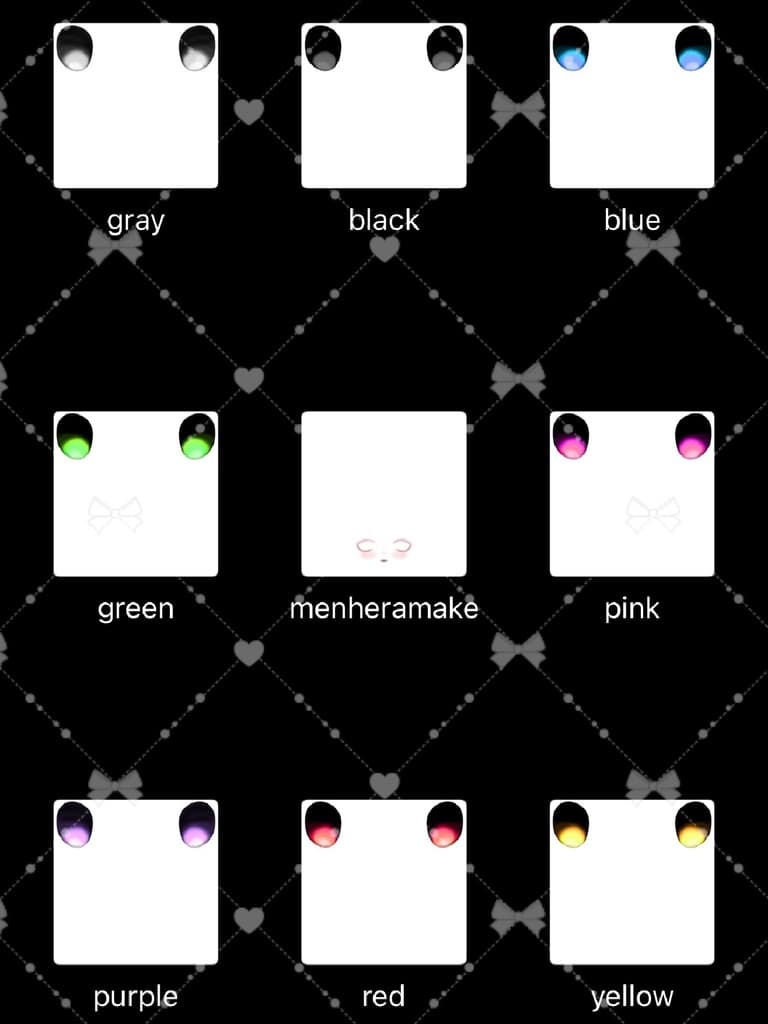Select the black eyes tile
Image resolution: width=768 pixels, height=1024 pixels.
pyautogui.click(x=384, y=105)
